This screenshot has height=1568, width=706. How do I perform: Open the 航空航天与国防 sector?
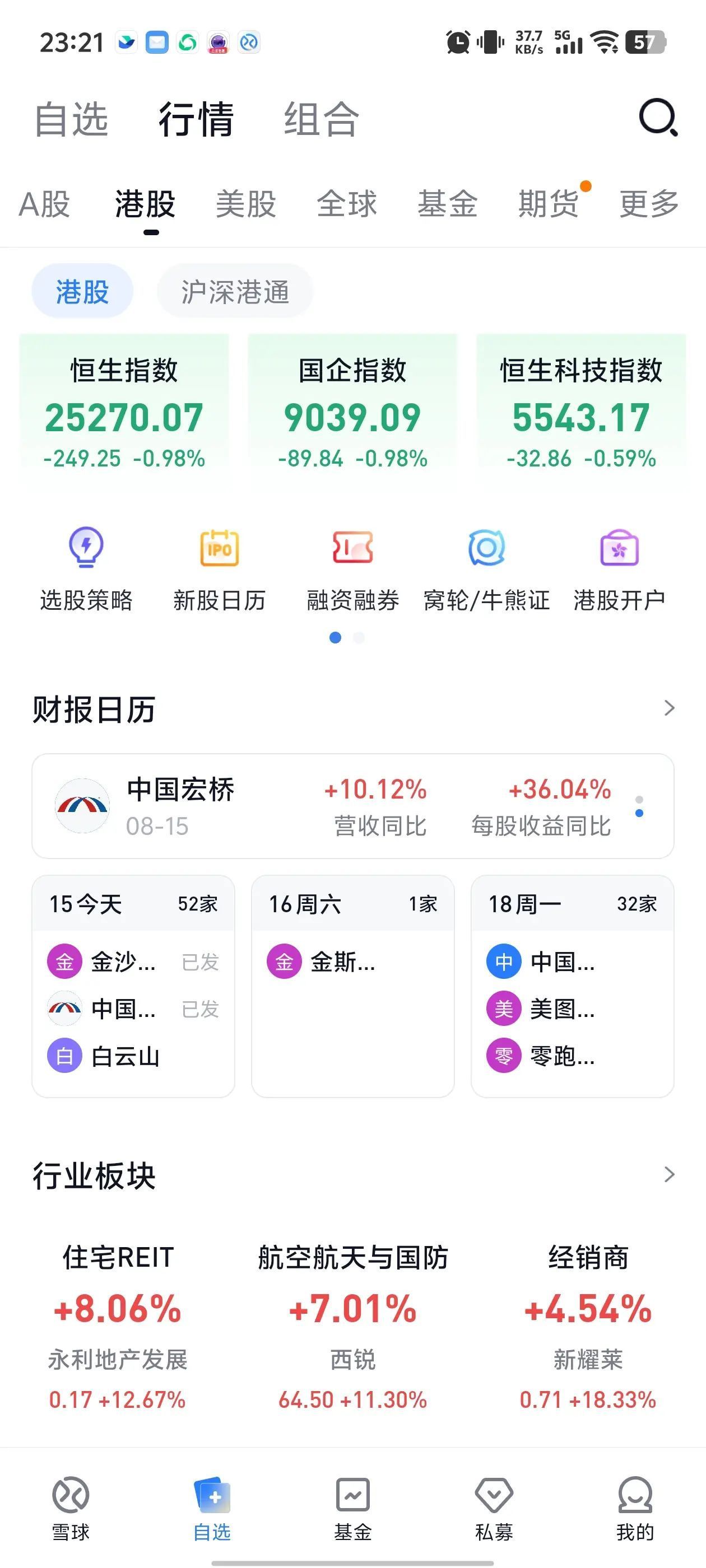pos(352,1327)
